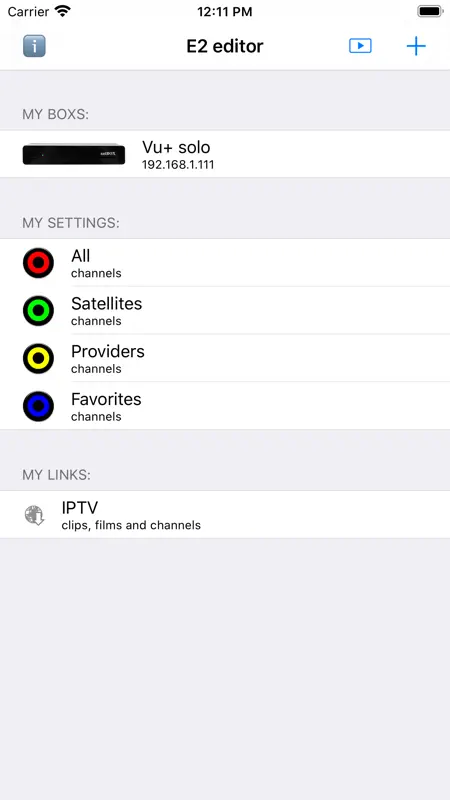Select Satellites channels

225,310
